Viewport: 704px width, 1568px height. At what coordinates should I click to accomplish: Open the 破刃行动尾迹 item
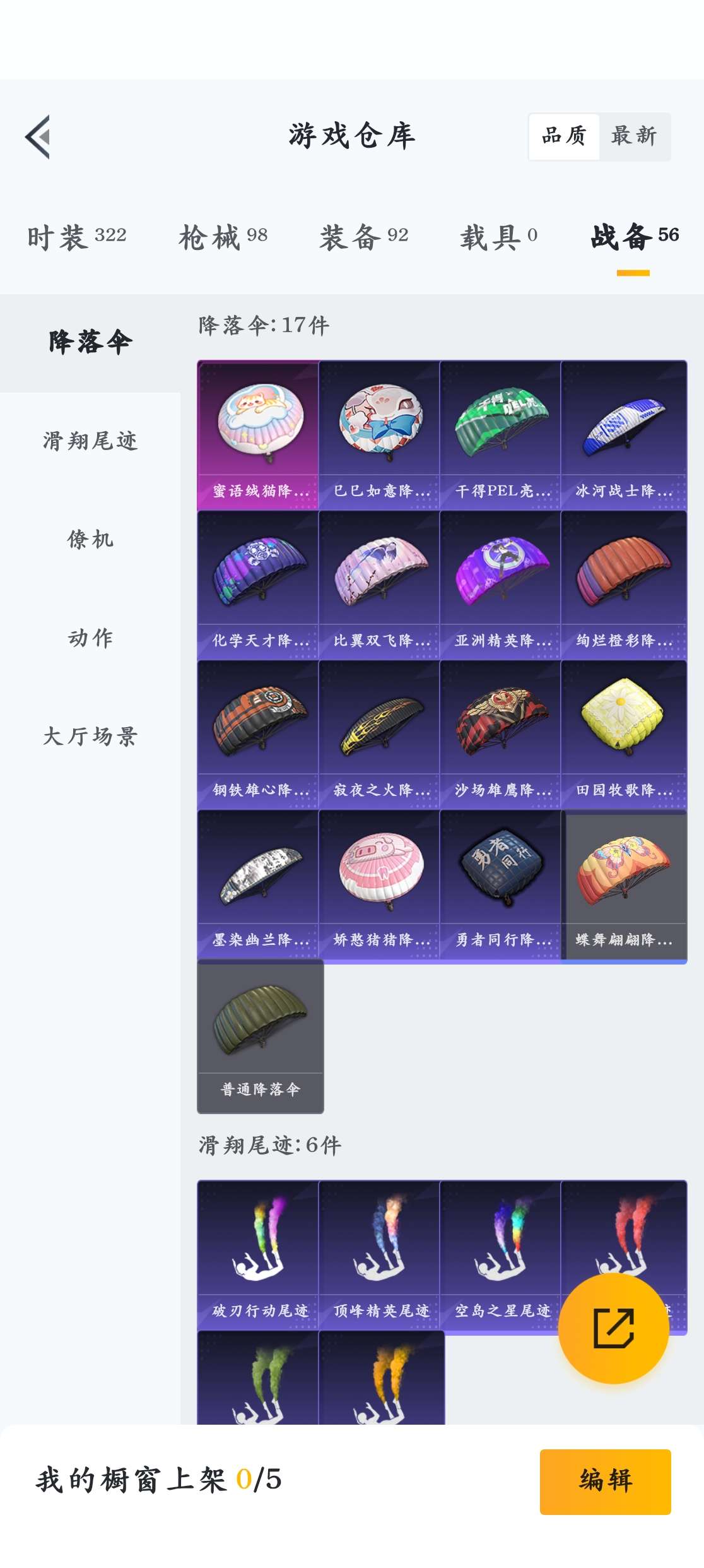pos(258,1256)
